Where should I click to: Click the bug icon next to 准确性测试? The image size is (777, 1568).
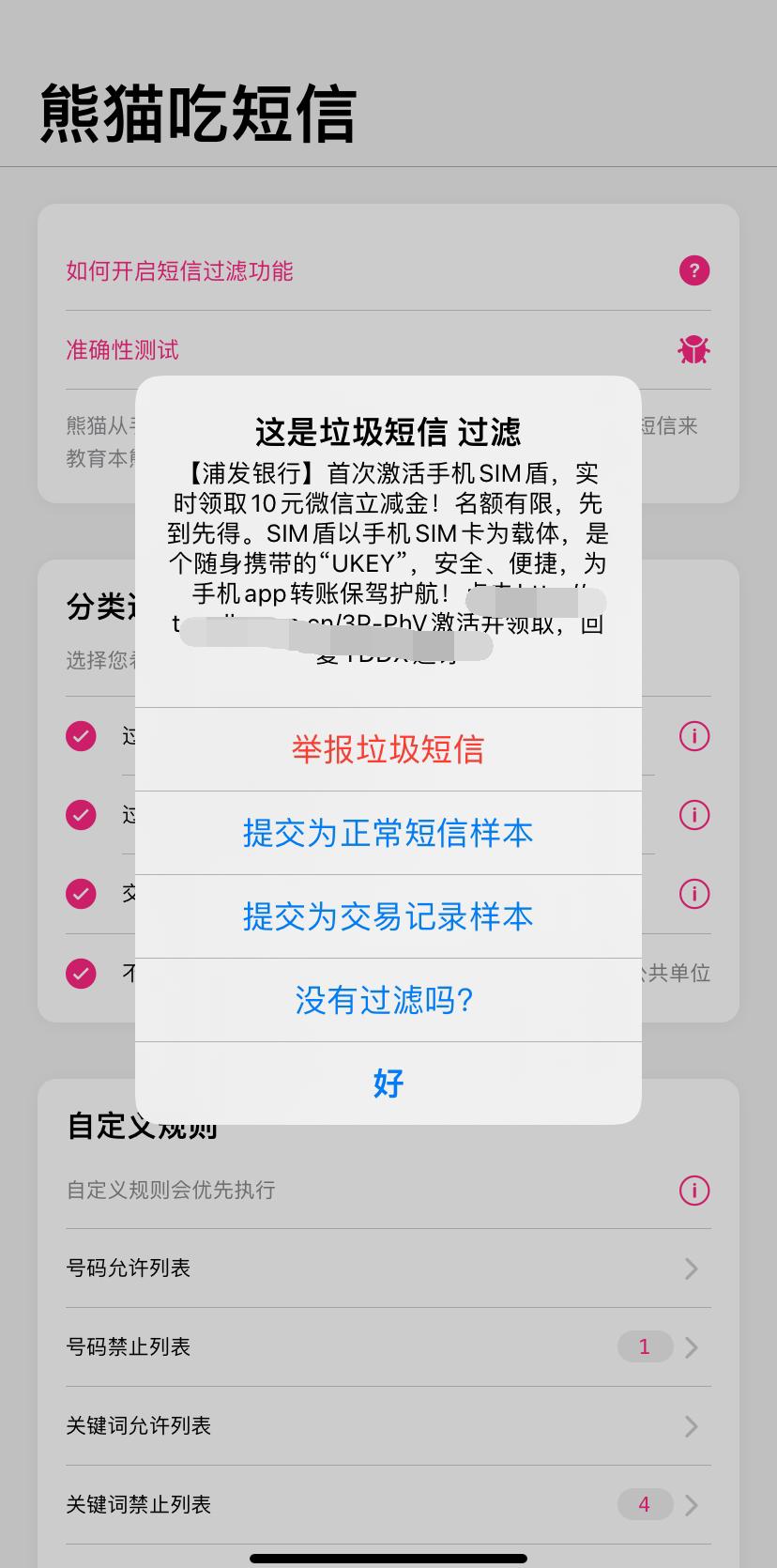pos(693,348)
